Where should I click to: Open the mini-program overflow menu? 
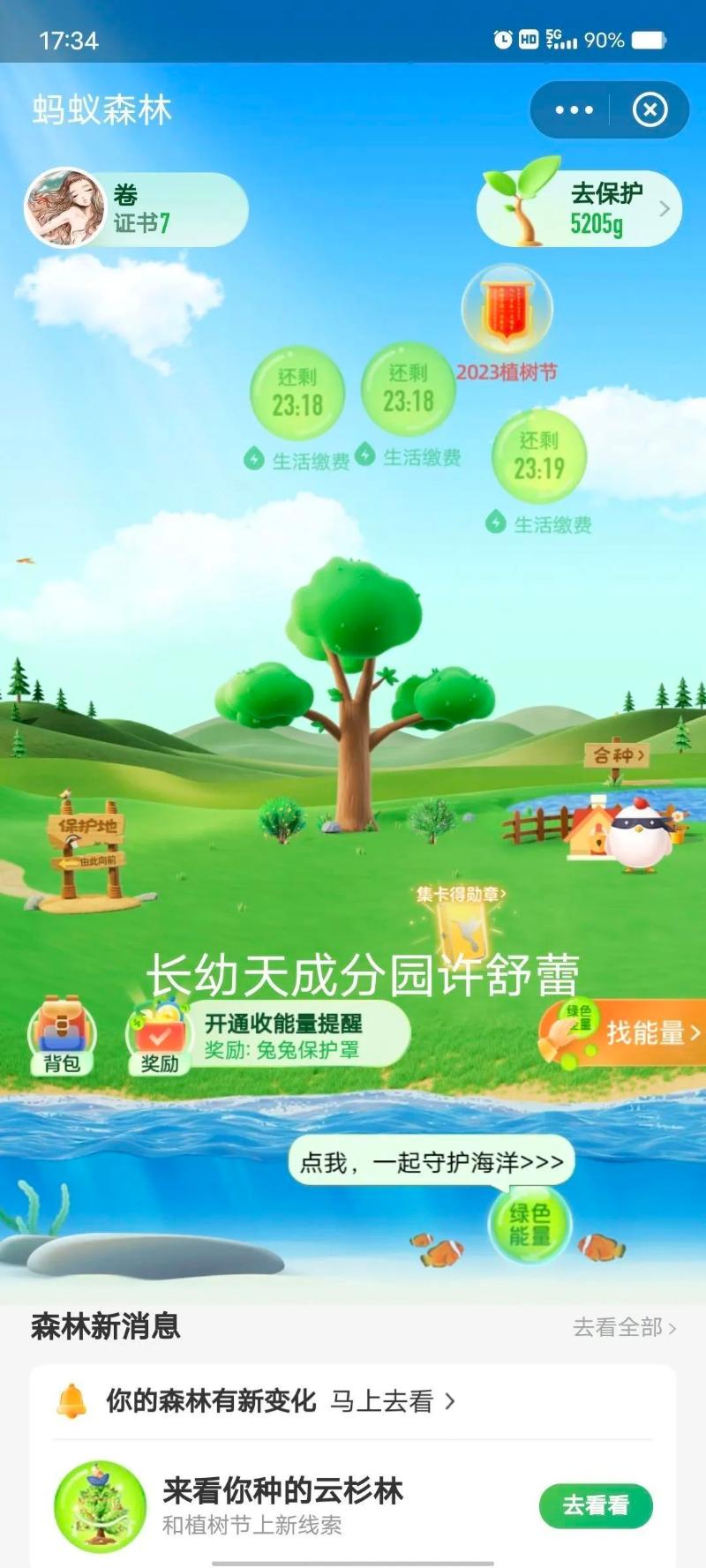(575, 110)
